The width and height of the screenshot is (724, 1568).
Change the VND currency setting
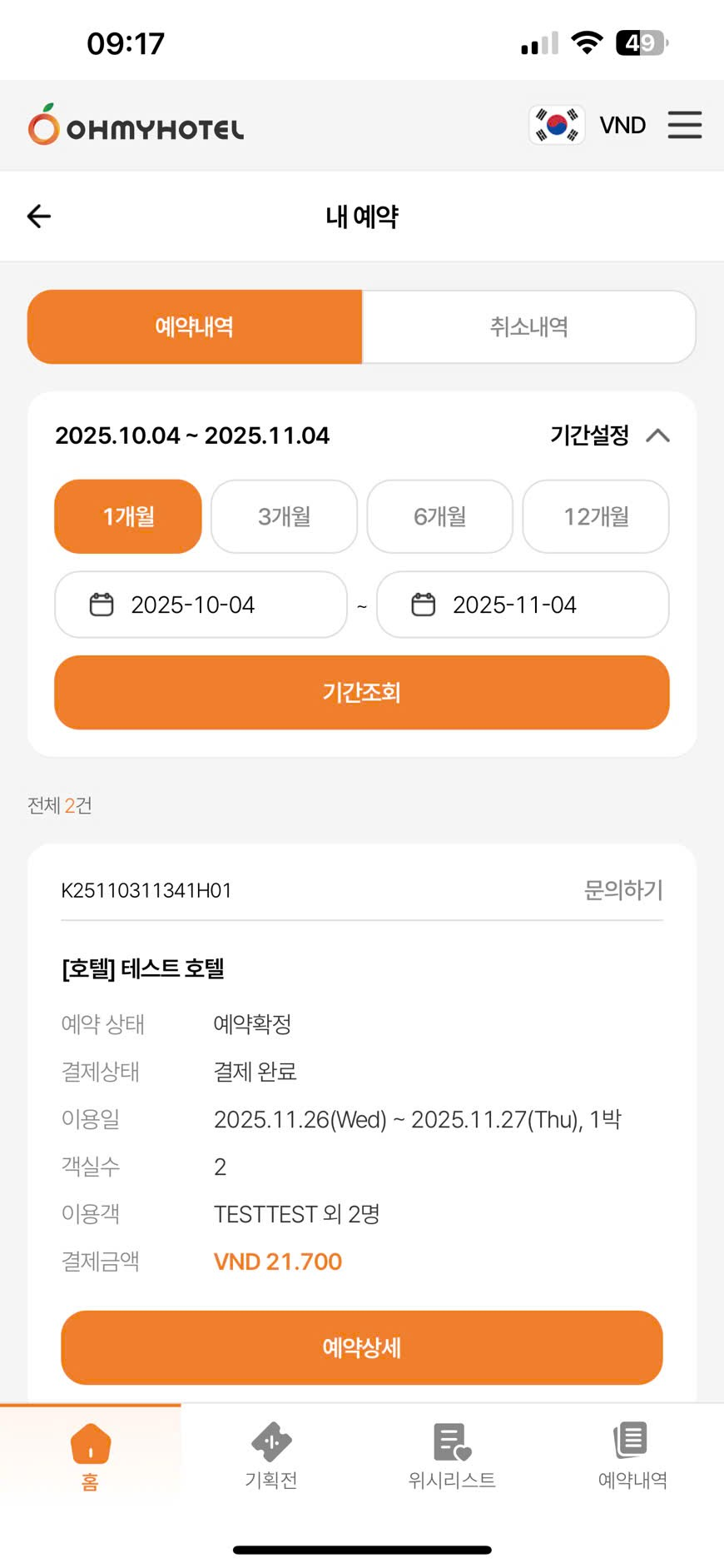pos(622,125)
